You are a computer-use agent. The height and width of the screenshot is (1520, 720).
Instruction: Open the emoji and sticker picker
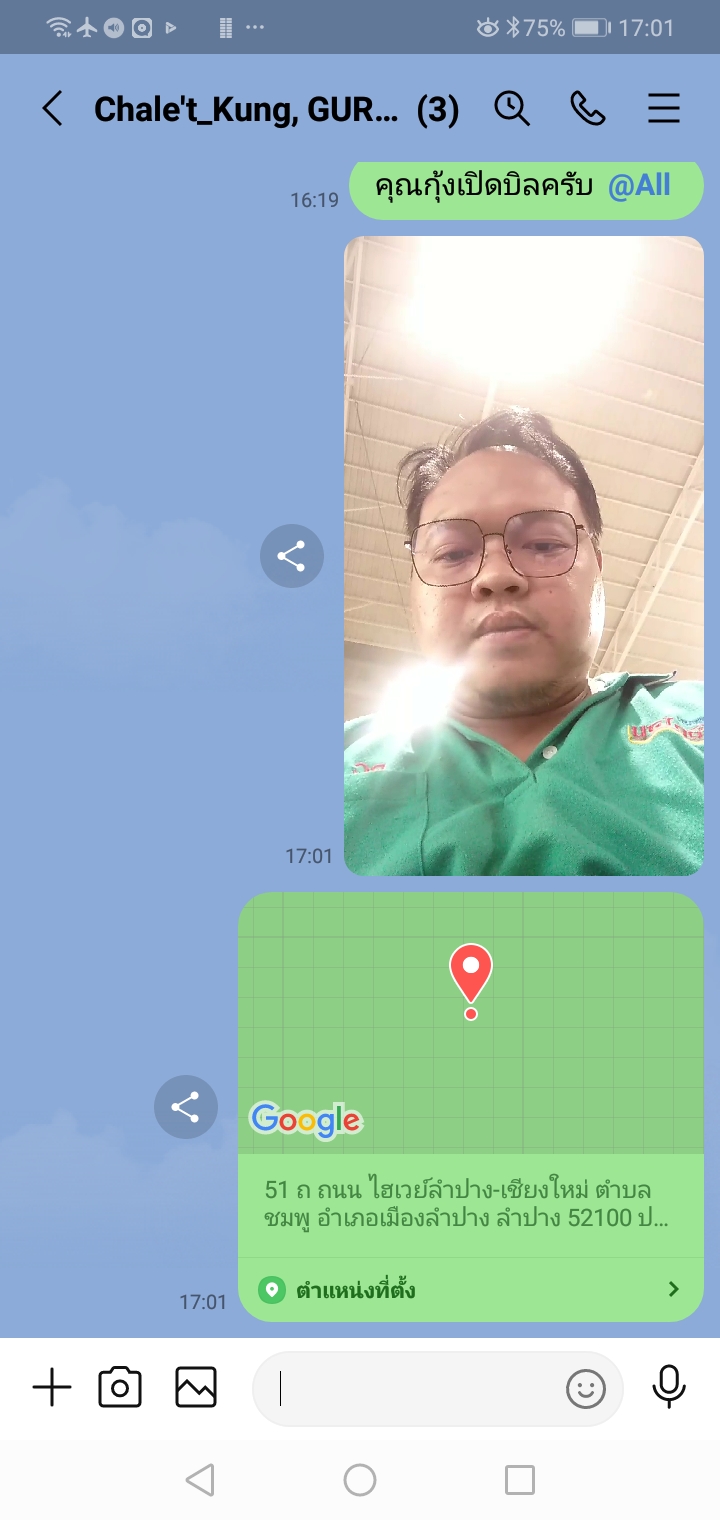tap(586, 1388)
